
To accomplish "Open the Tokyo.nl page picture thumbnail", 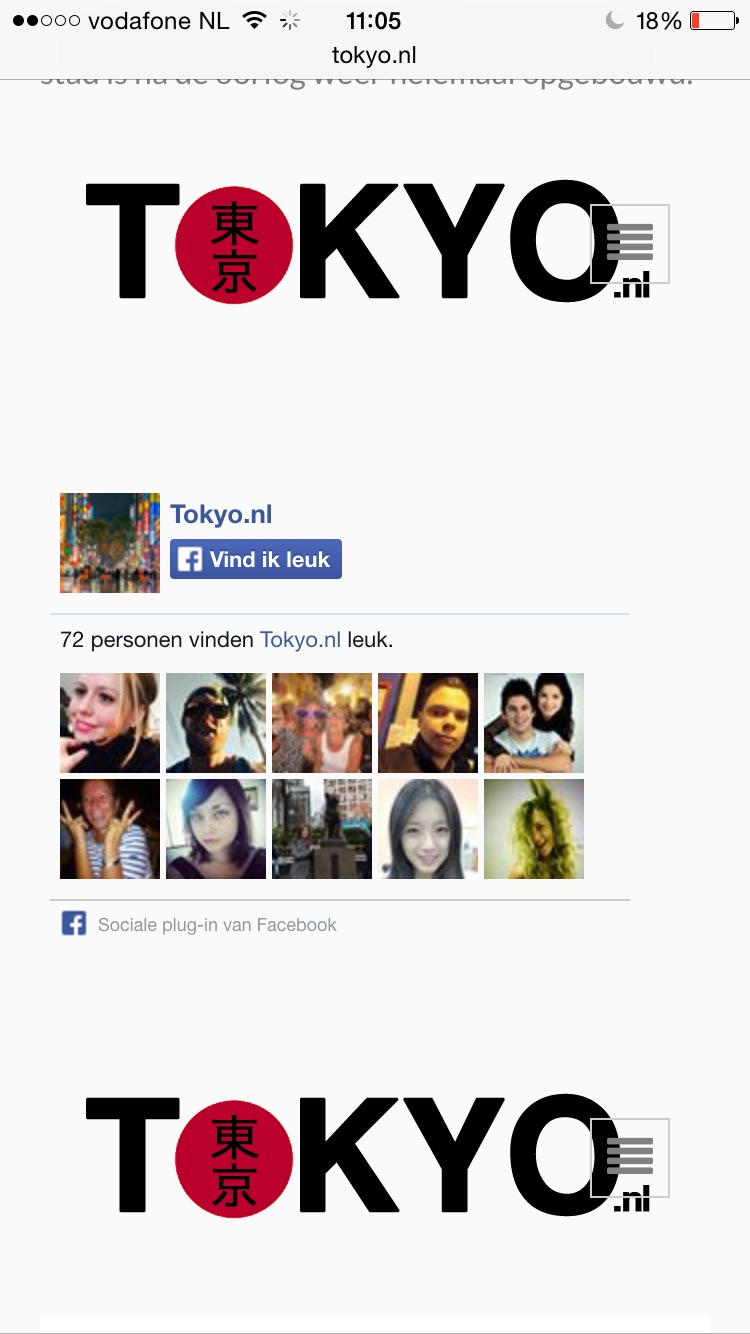I will click(110, 543).
